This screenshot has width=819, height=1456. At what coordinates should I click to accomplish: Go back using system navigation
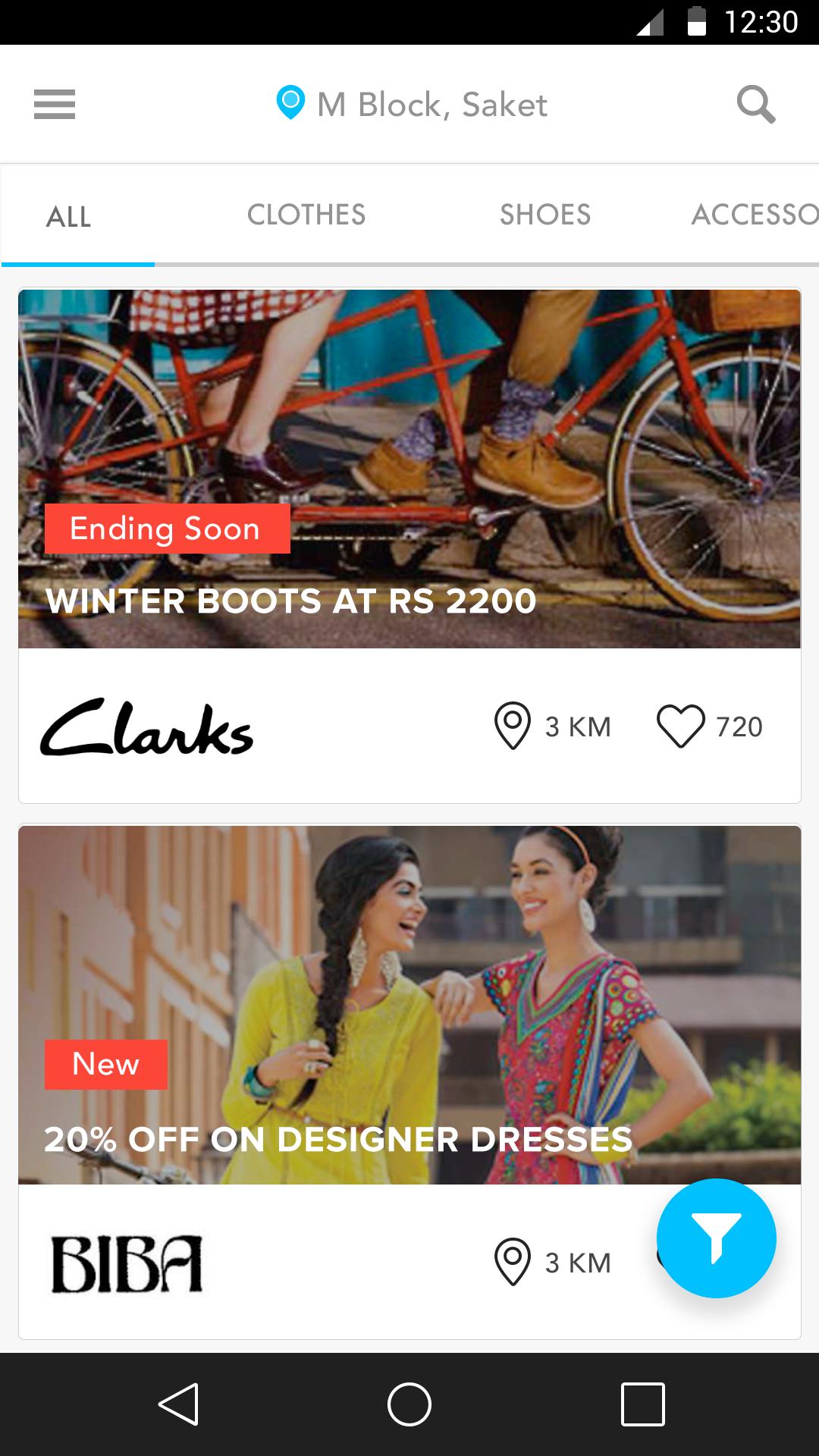pyautogui.click(x=179, y=1404)
